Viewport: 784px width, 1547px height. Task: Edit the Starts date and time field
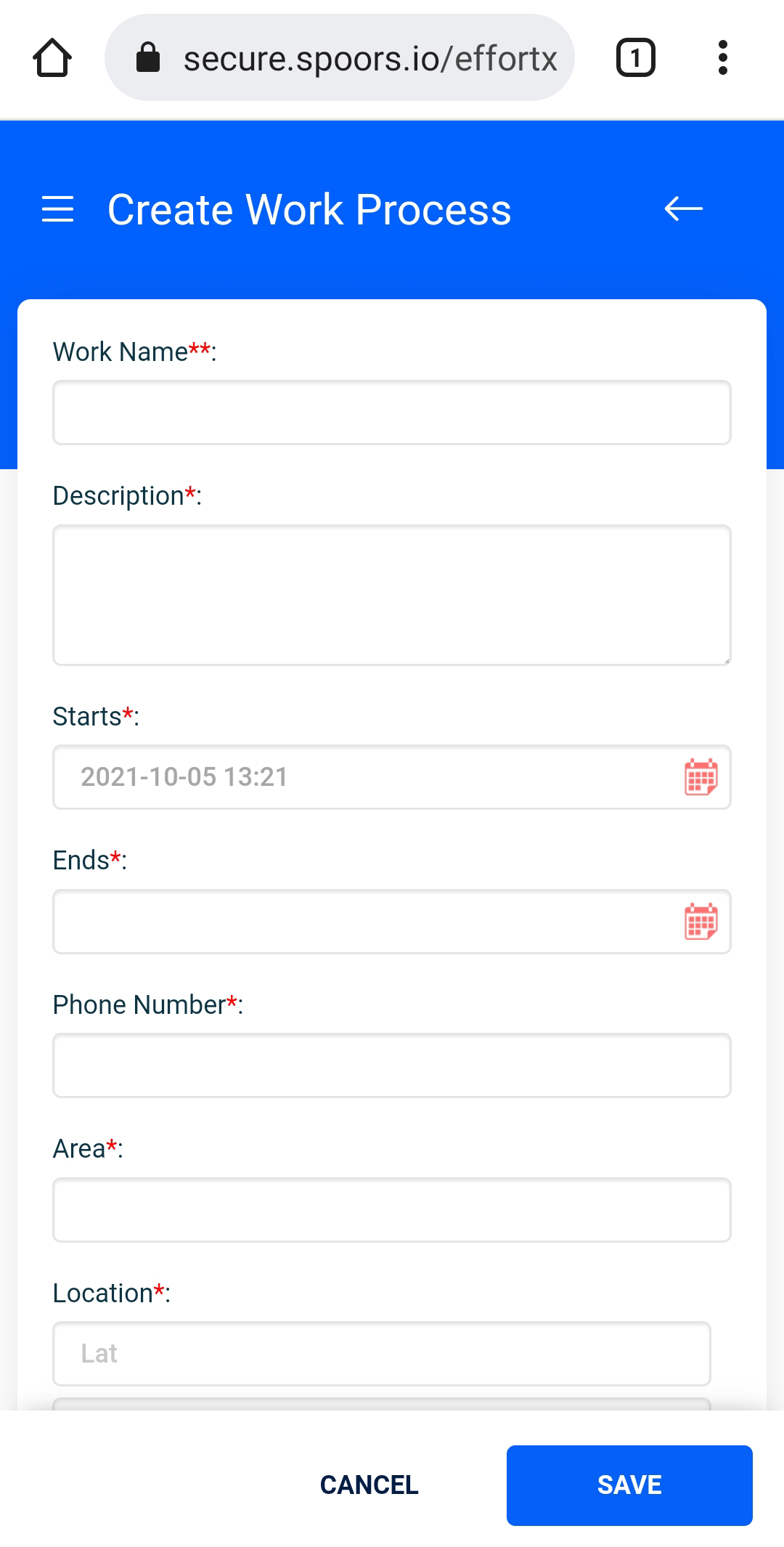pyautogui.click(x=363, y=777)
